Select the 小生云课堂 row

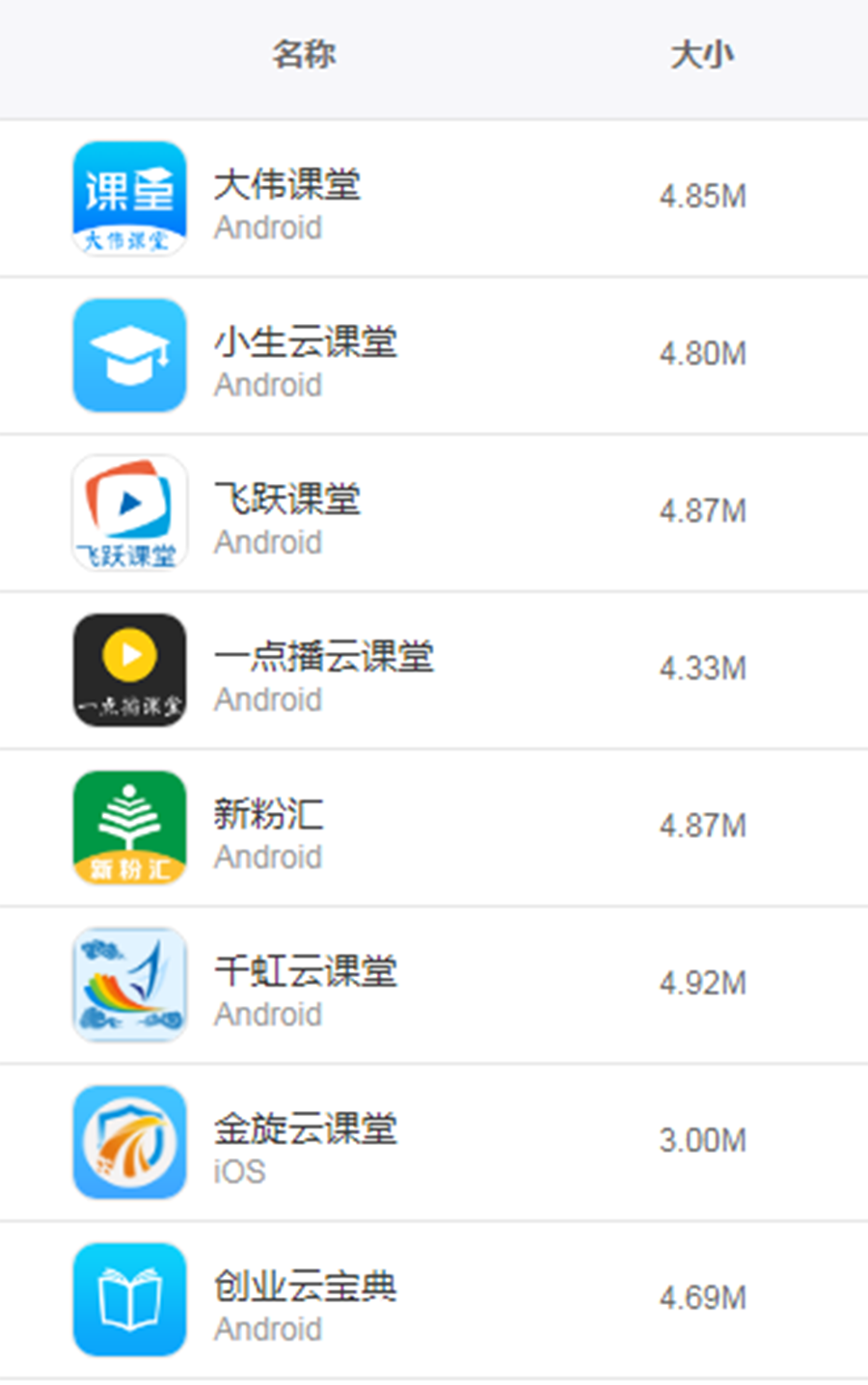click(305, 342)
